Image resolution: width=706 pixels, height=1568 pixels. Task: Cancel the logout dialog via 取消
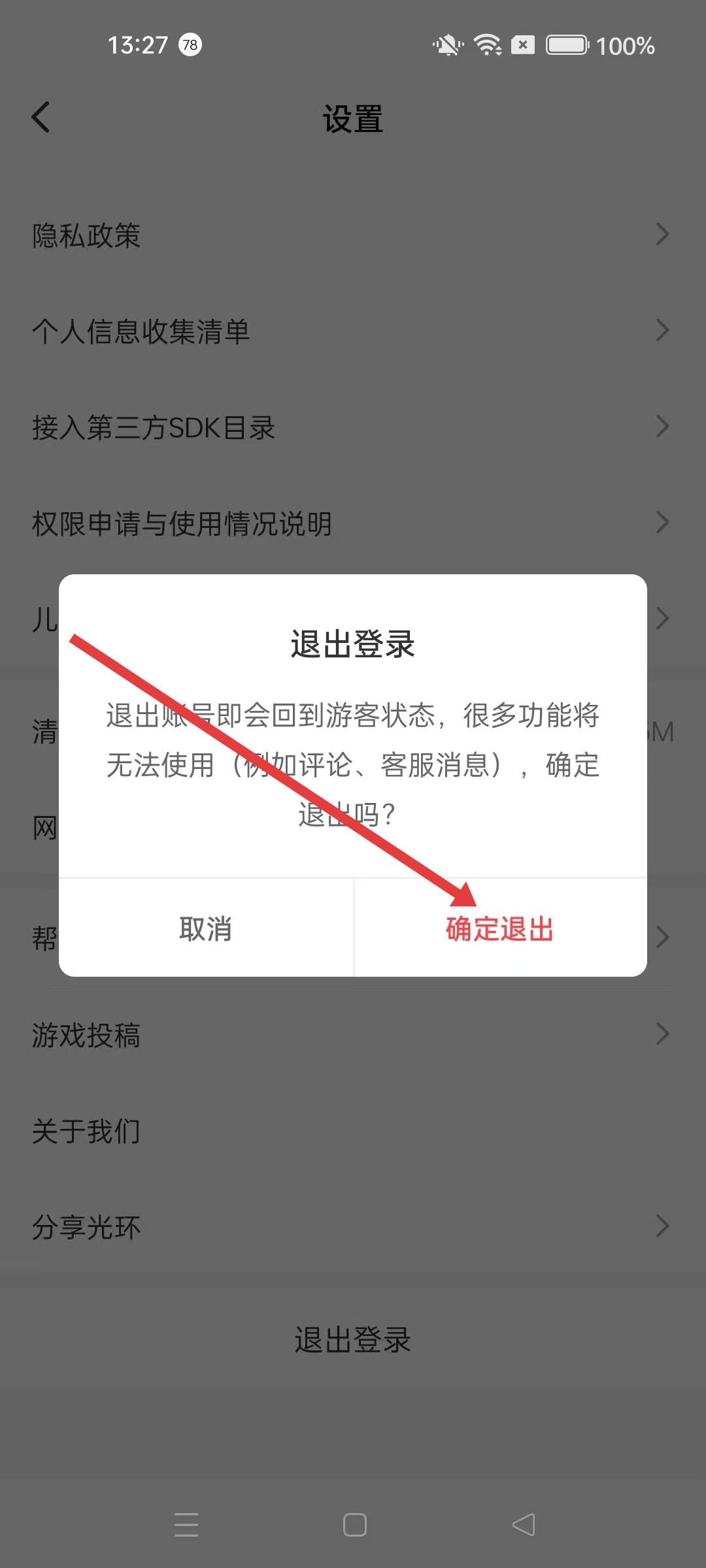tap(206, 928)
